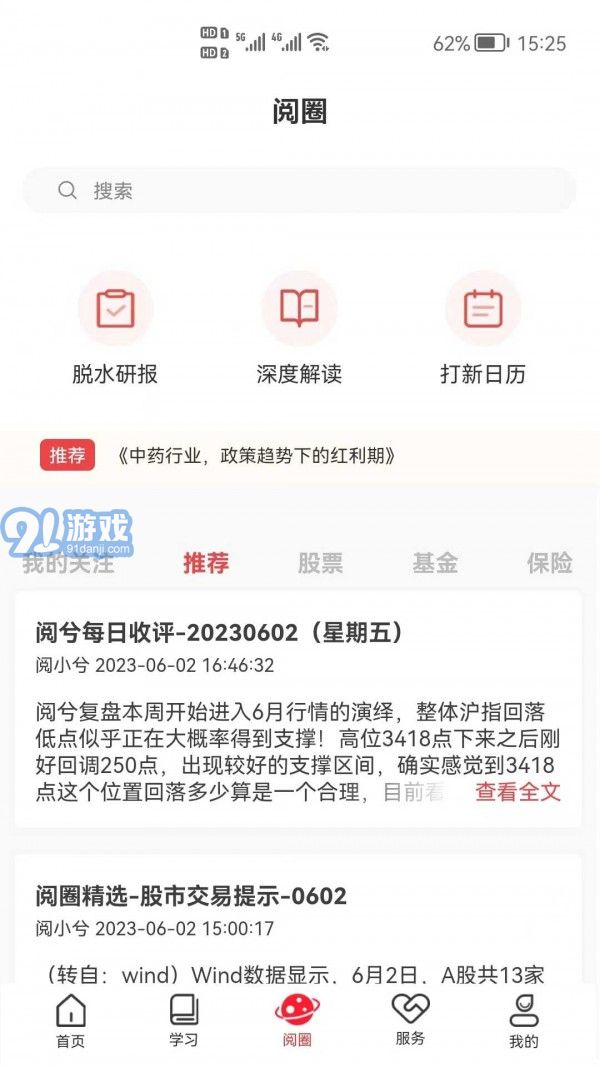
Task: Open post 阅圈精选-股市交易提示-0602
Action: point(191,896)
